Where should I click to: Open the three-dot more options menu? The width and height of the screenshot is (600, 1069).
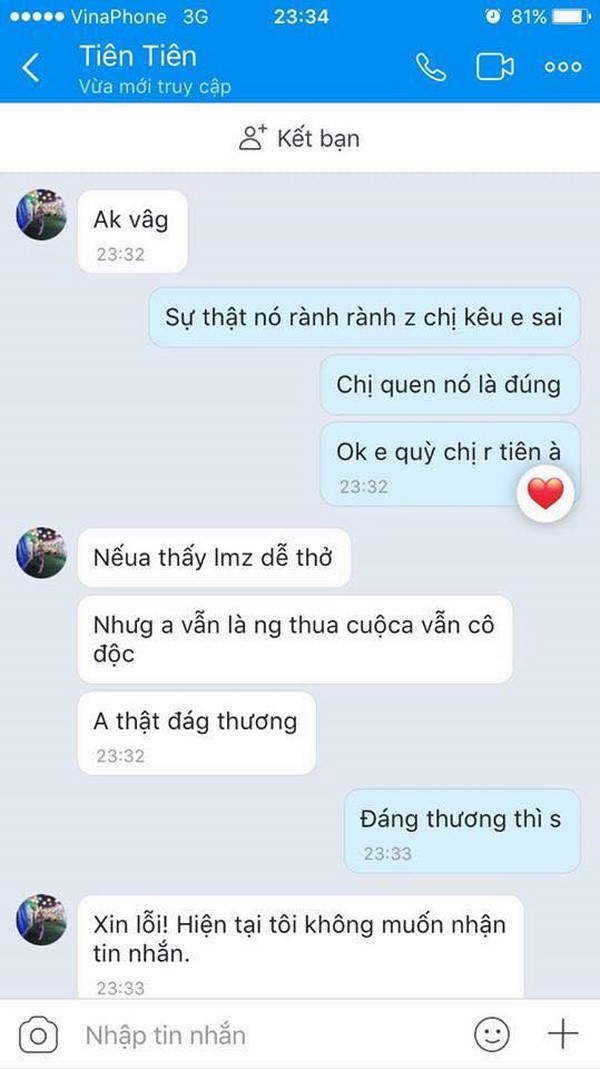[562, 67]
